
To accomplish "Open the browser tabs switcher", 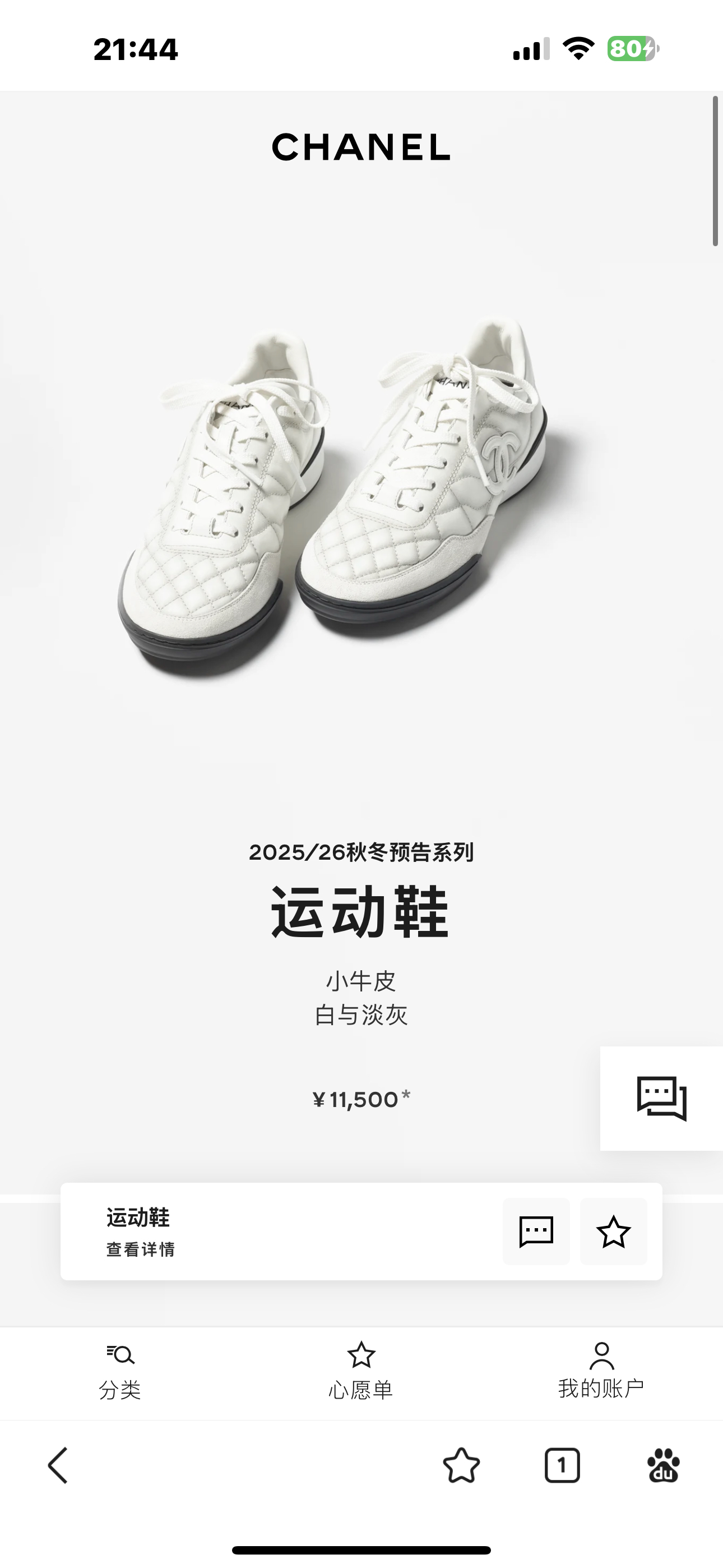I will [562, 1465].
